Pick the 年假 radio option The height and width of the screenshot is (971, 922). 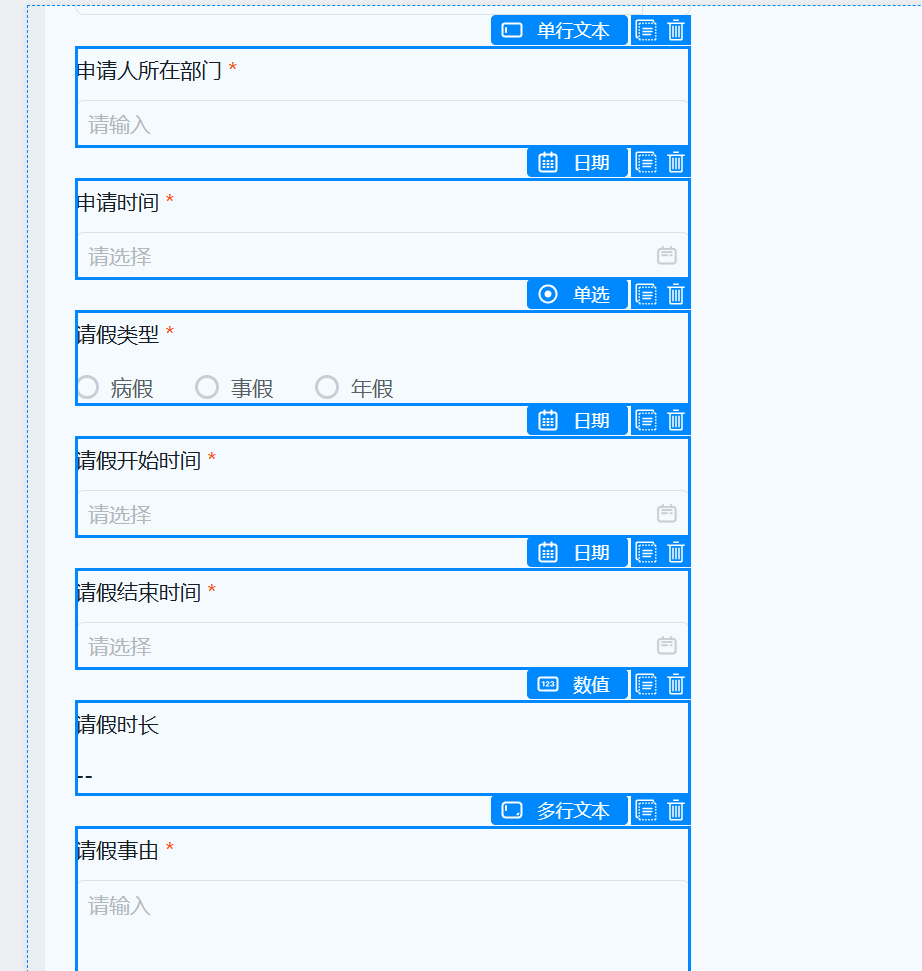pyautogui.click(x=327, y=387)
